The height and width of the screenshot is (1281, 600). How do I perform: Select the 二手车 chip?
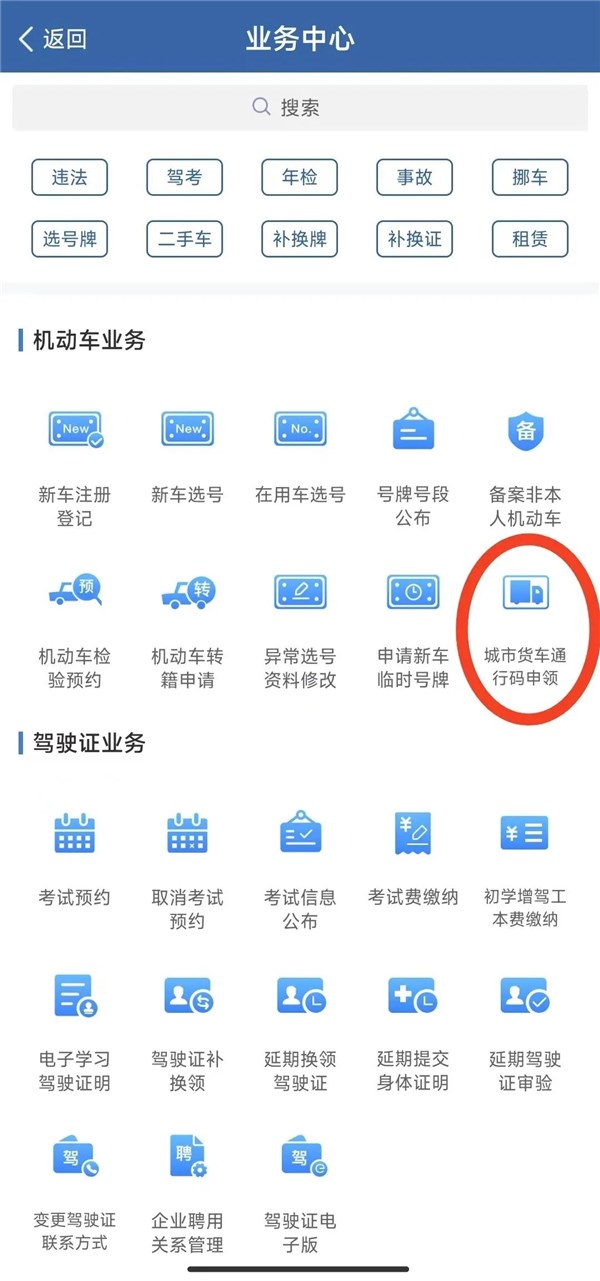pyautogui.click(x=185, y=239)
